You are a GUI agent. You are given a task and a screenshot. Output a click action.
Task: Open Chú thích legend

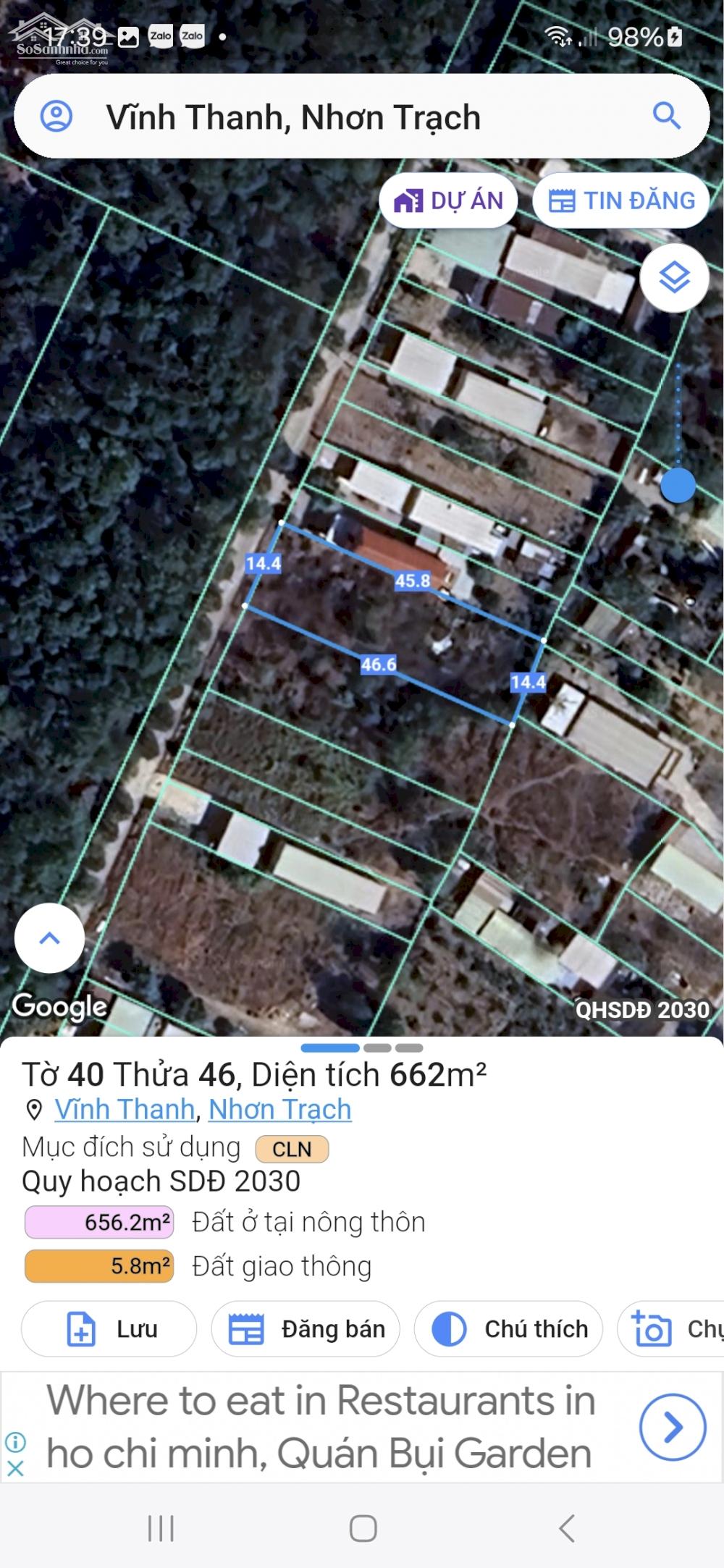508,1329
